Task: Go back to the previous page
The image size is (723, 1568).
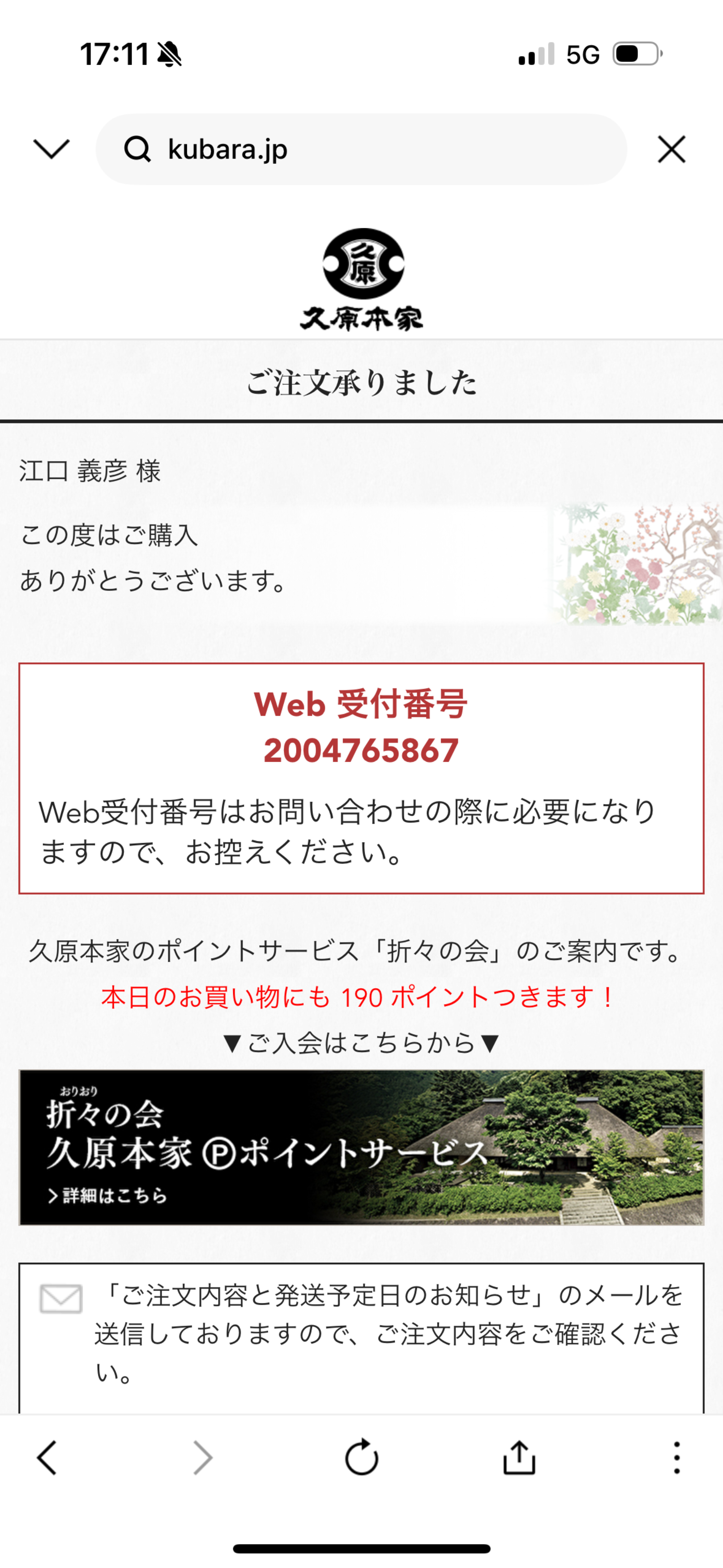Action: tap(47, 1458)
